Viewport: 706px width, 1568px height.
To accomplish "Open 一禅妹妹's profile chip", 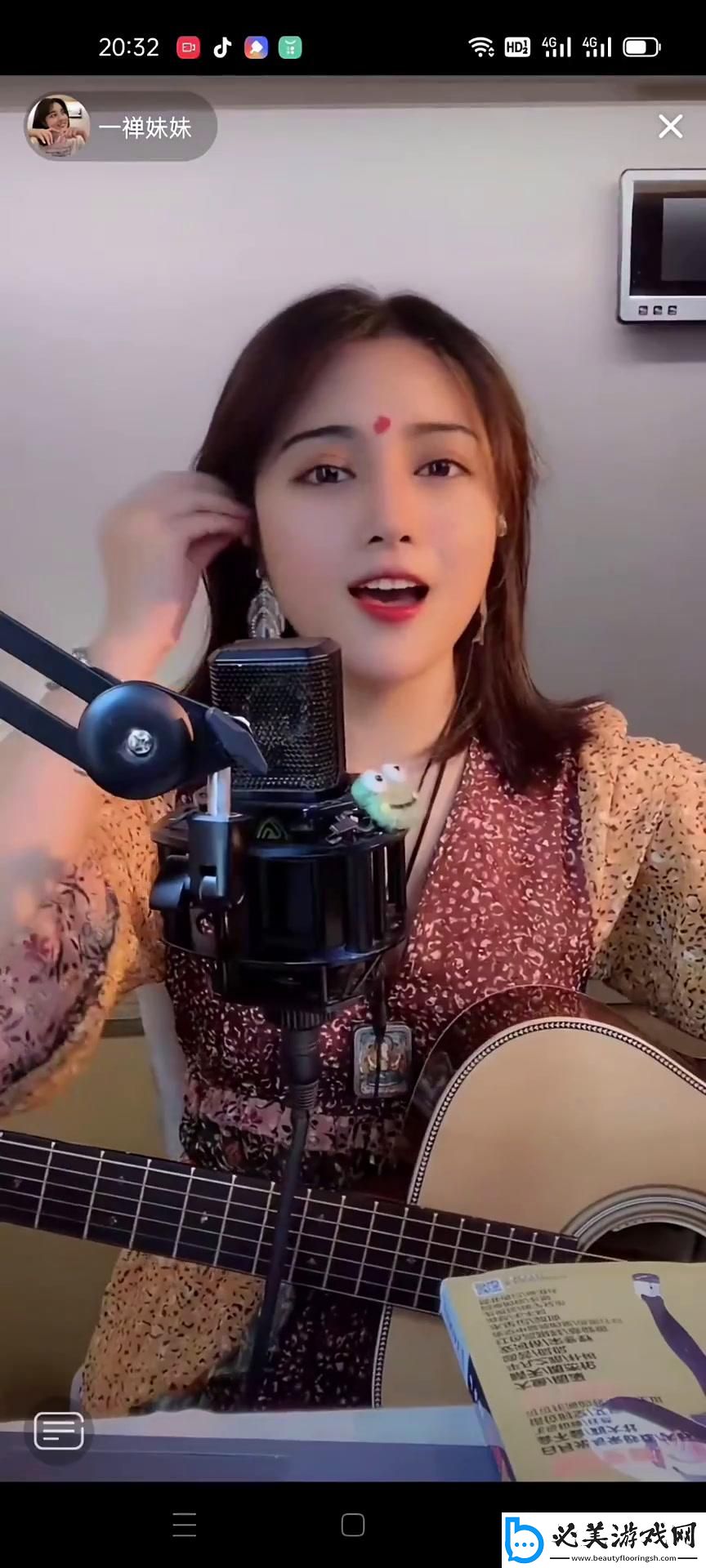I will (120, 127).
